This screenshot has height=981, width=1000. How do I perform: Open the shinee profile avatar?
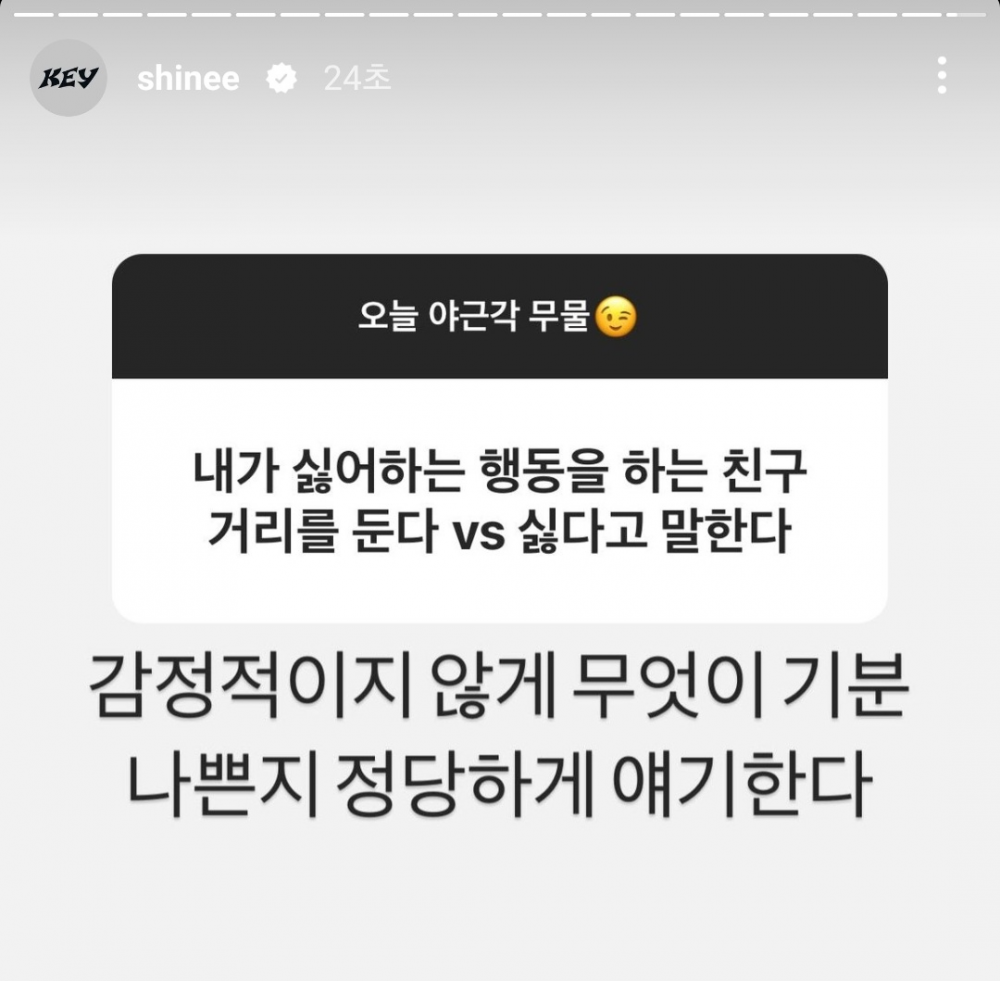coord(69,79)
